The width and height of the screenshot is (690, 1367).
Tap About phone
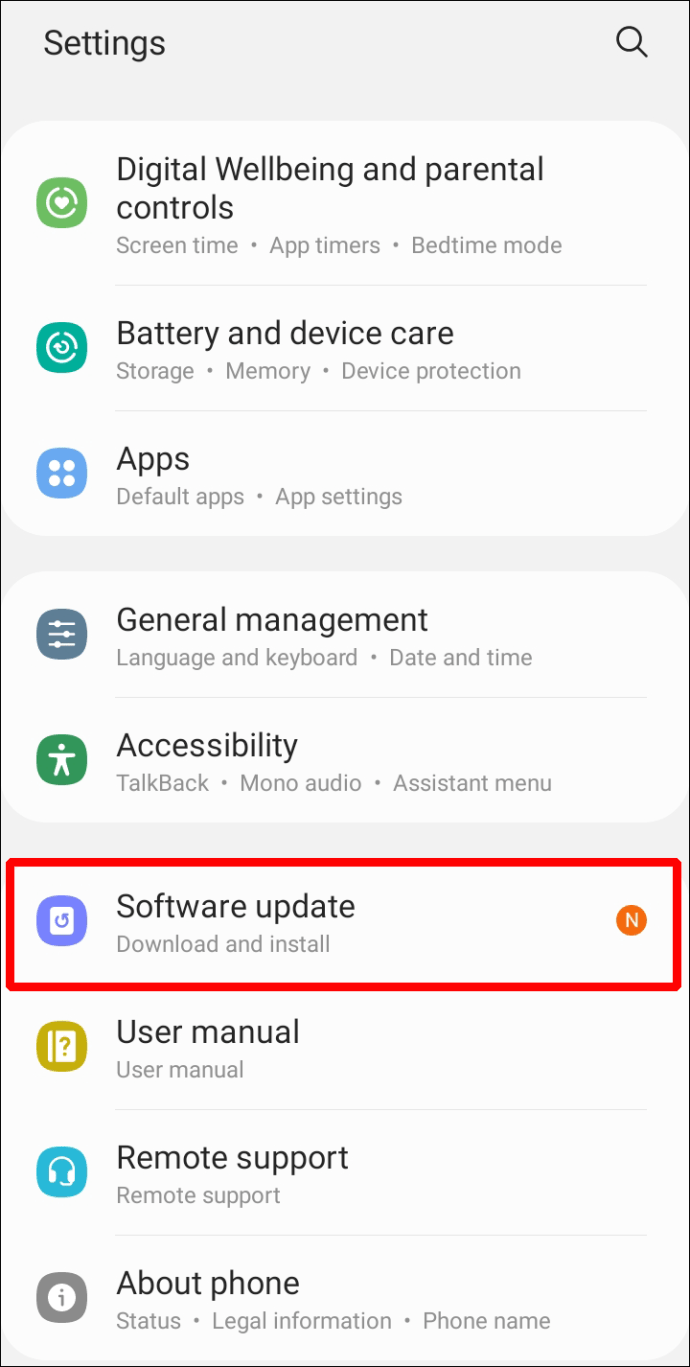(x=345, y=1300)
